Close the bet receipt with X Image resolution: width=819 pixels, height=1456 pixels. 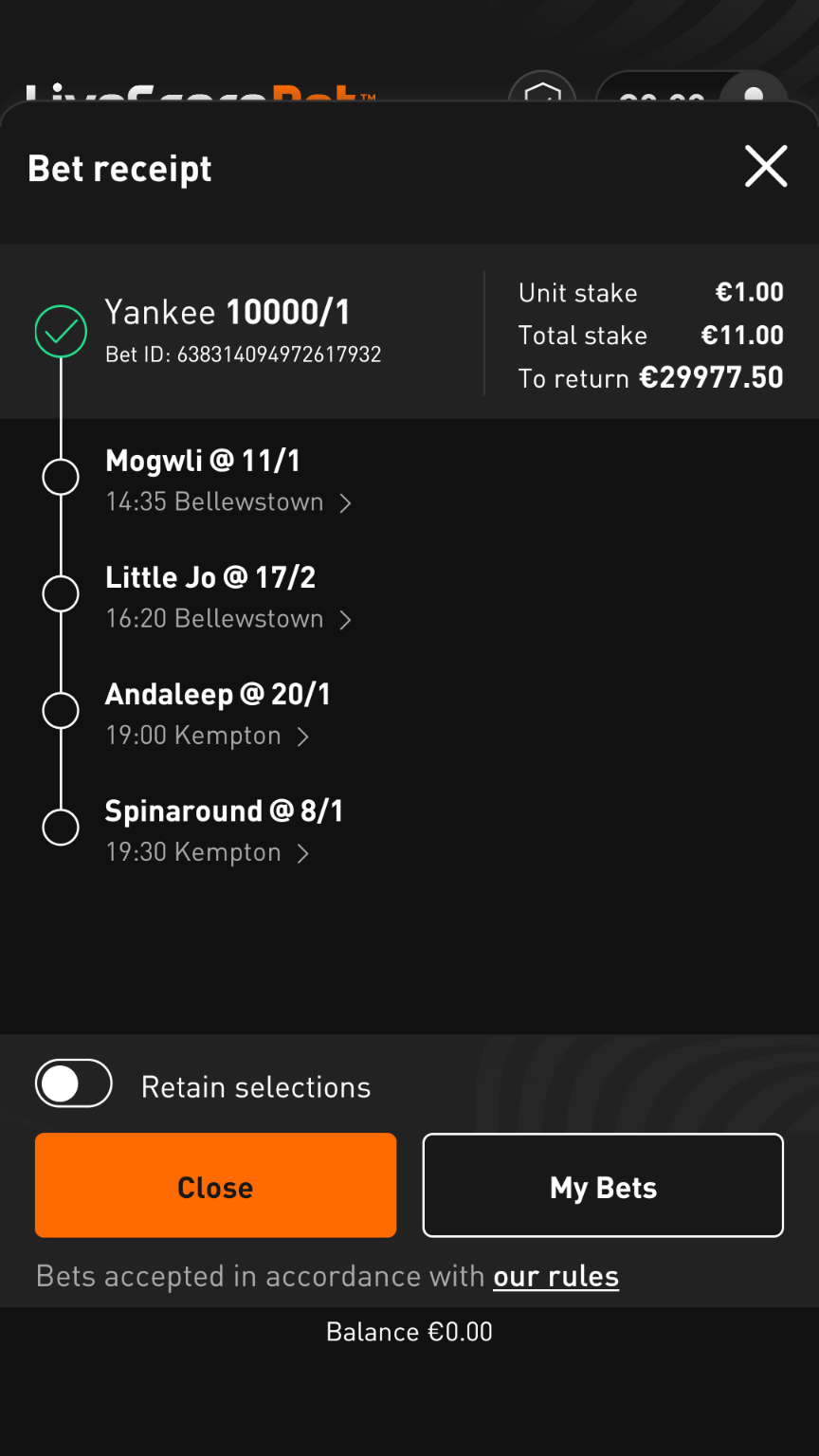pyautogui.click(x=765, y=167)
